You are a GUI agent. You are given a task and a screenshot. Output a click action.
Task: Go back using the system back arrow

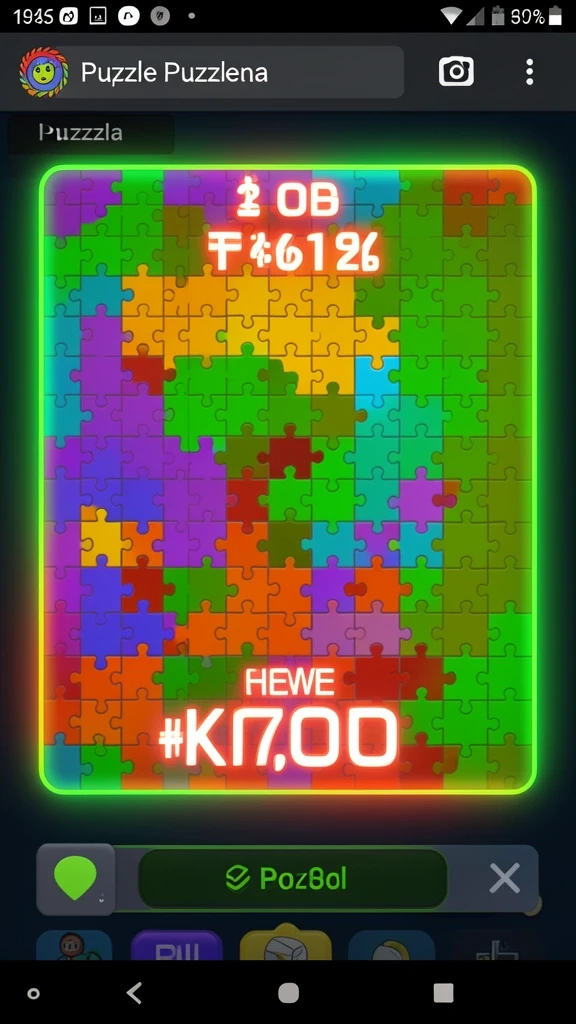click(135, 993)
